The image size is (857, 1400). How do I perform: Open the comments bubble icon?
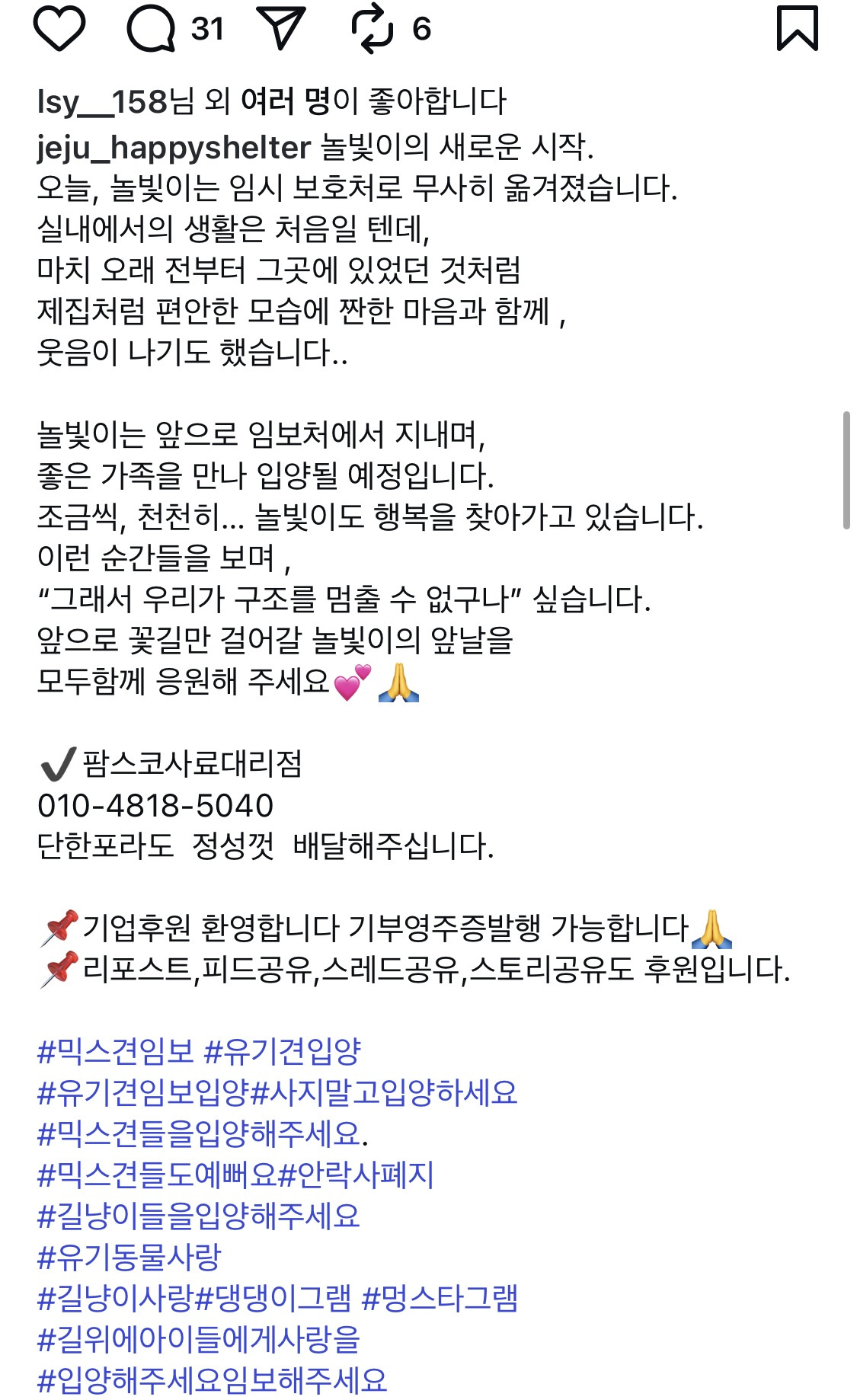(151, 28)
